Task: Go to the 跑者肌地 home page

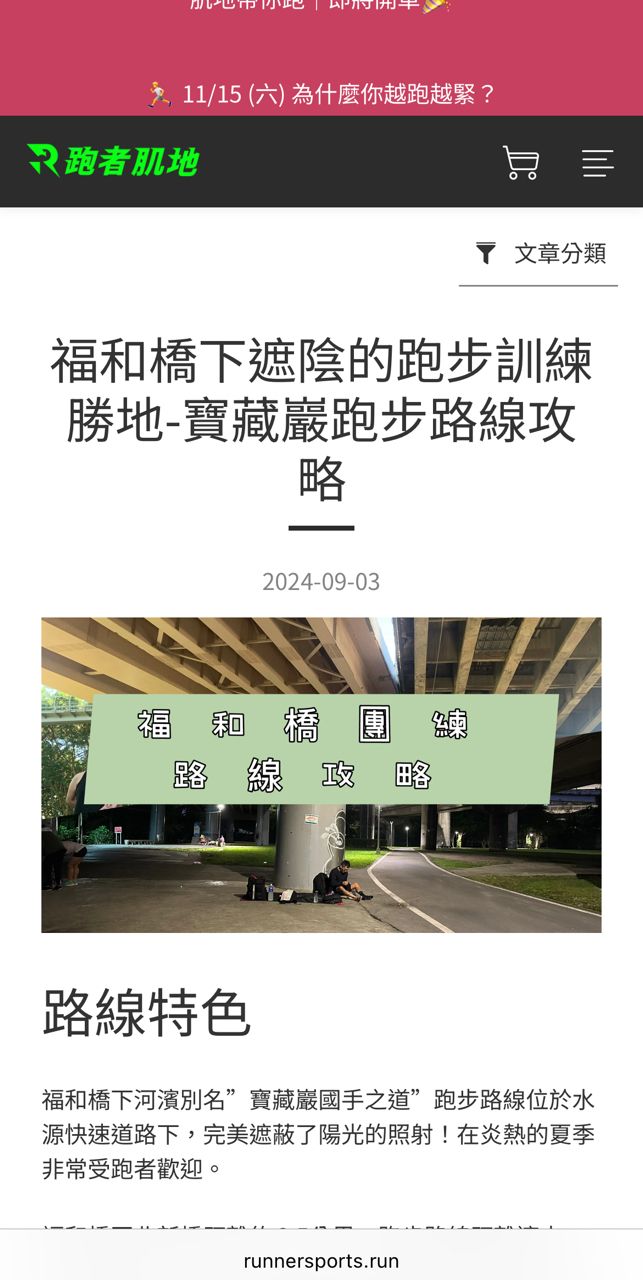Action: point(113,161)
